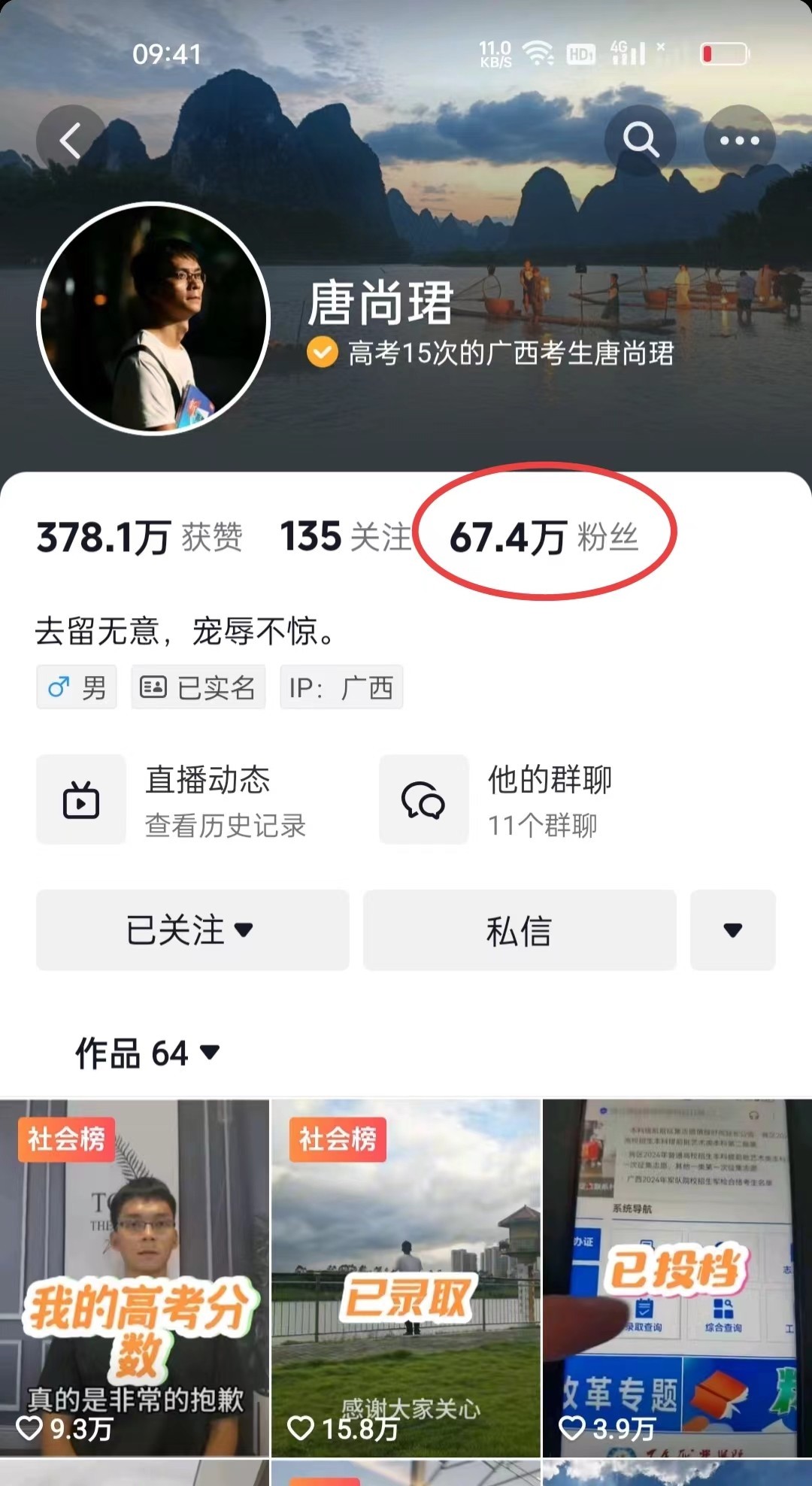812x1486 pixels.
Task: Play the video 我的高考分数
Action: pyautogui.click(x=135, y=1278)
